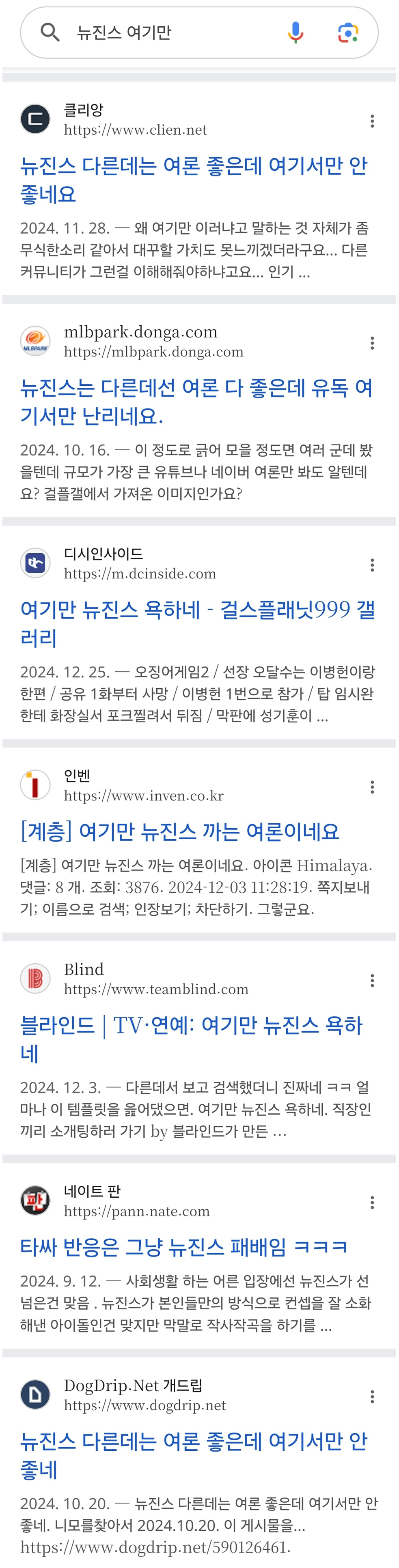
Task: Open overflow menu for the 클리앙 result
Action: pos(372,121)
